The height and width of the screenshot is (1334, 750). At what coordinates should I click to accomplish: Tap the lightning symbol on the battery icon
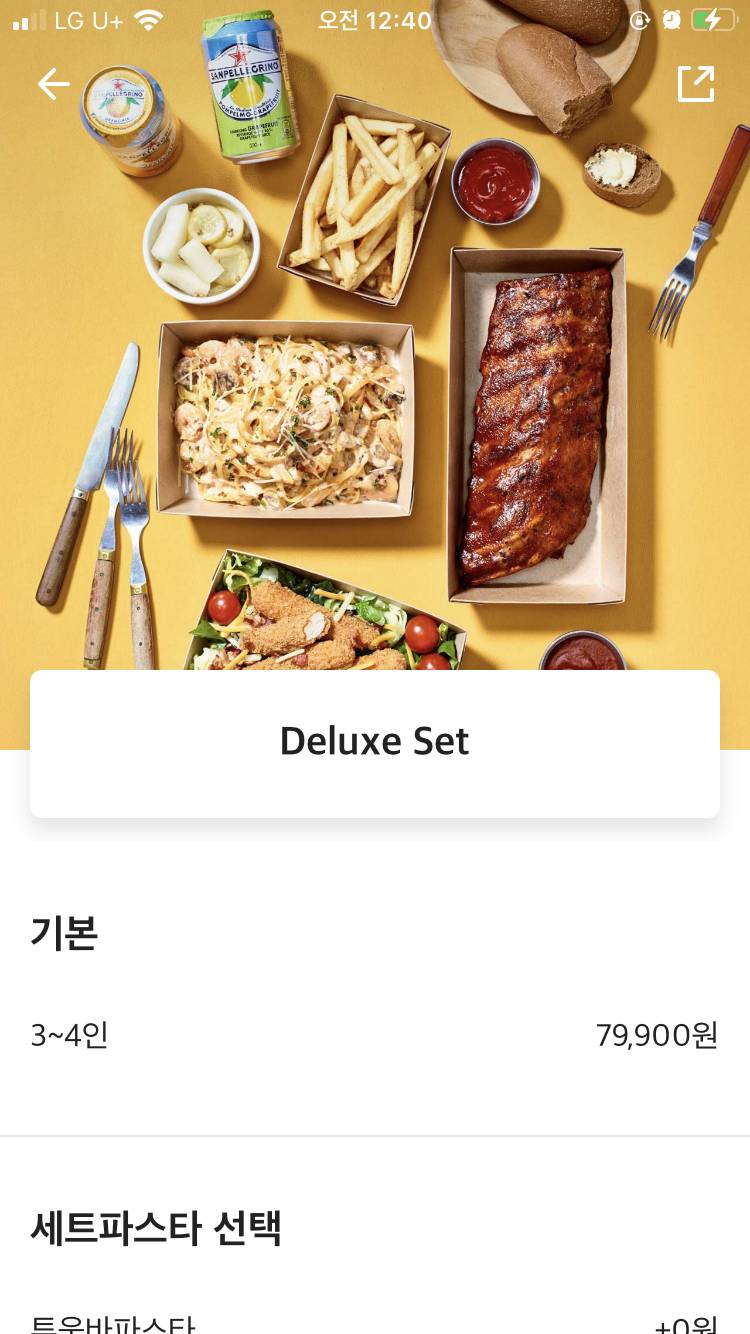712,18
